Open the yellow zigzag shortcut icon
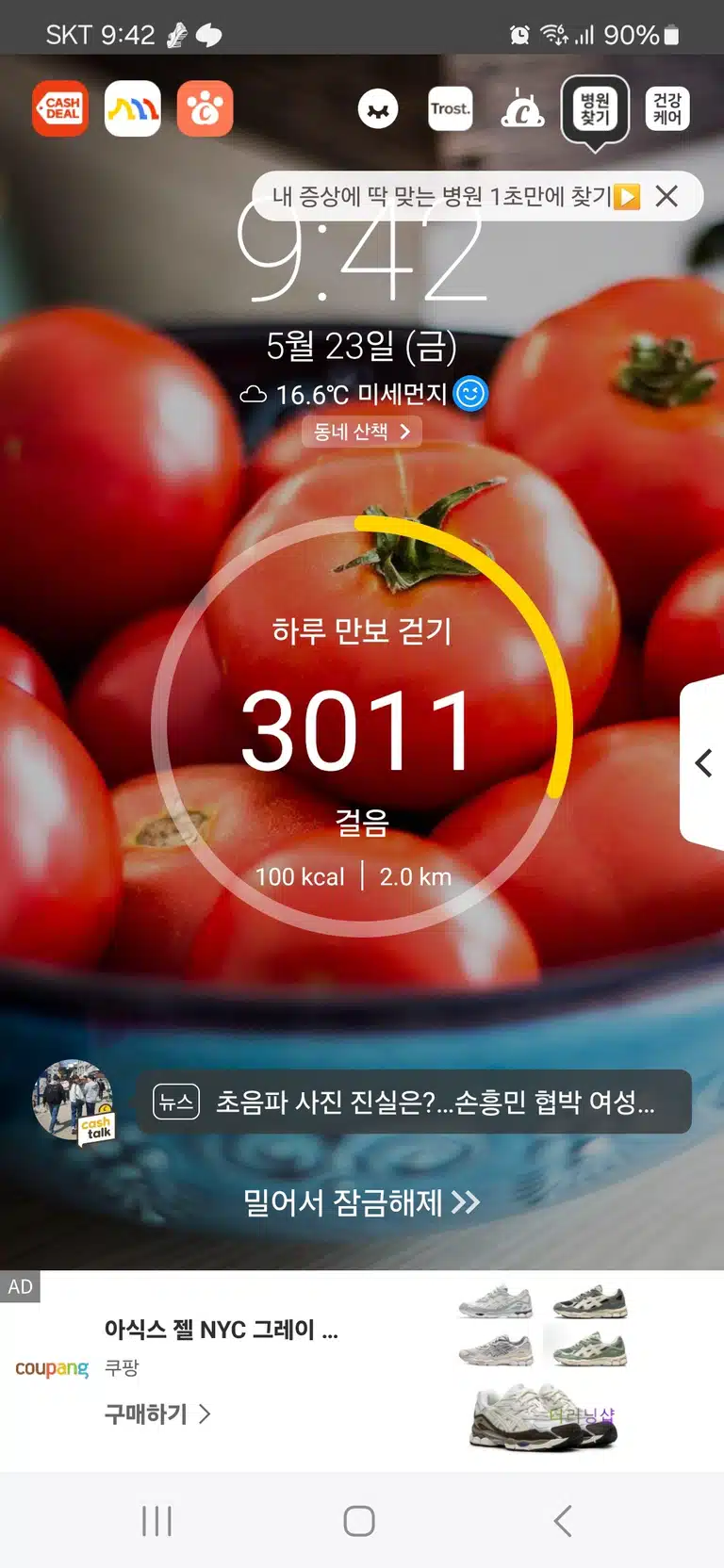The width and height of the screenshot is (724, 1568). point(133,109)
